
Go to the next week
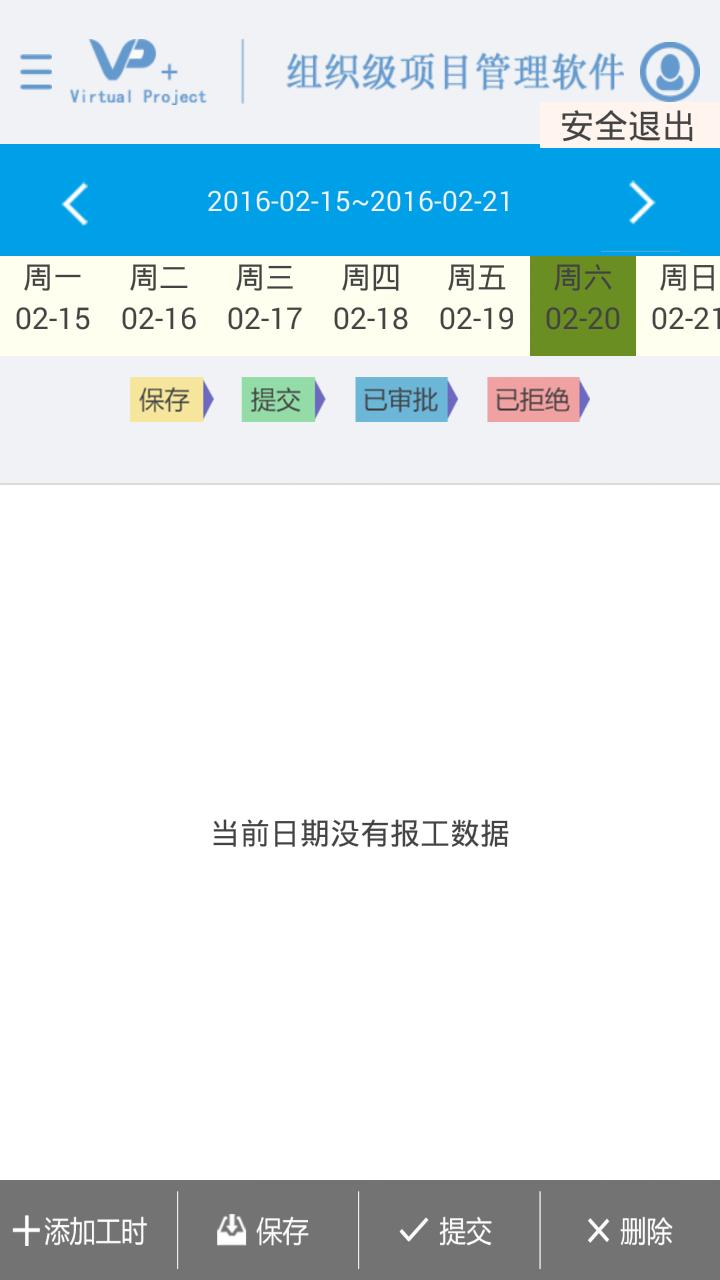pos(641,203)
